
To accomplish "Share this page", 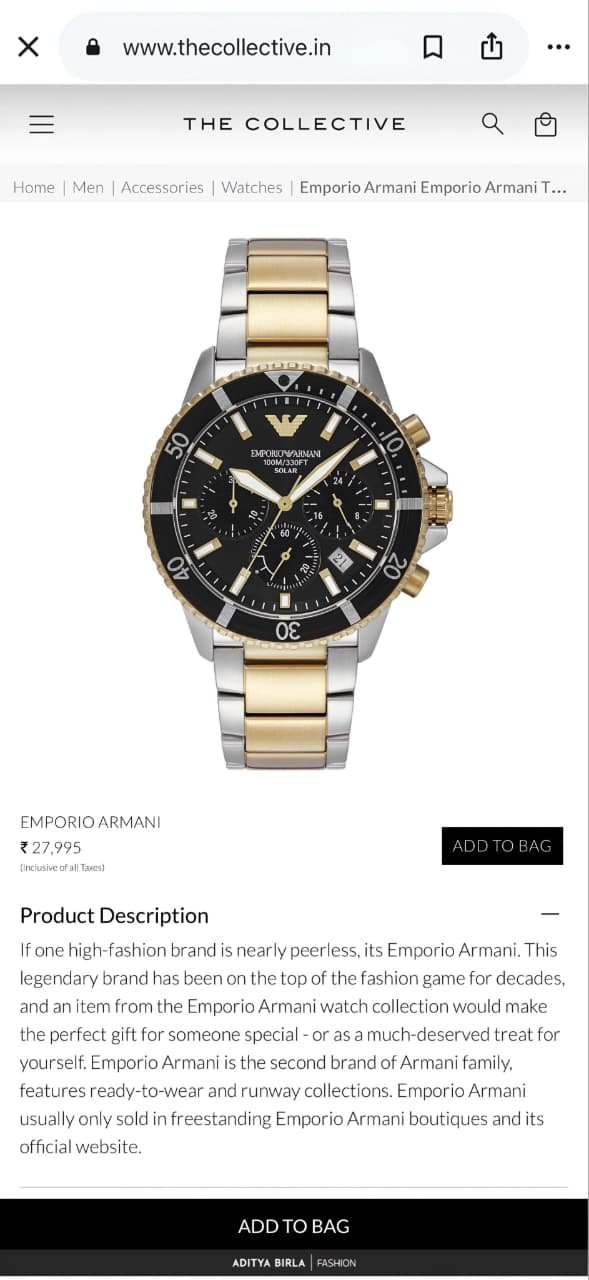I will click(491, 46).
